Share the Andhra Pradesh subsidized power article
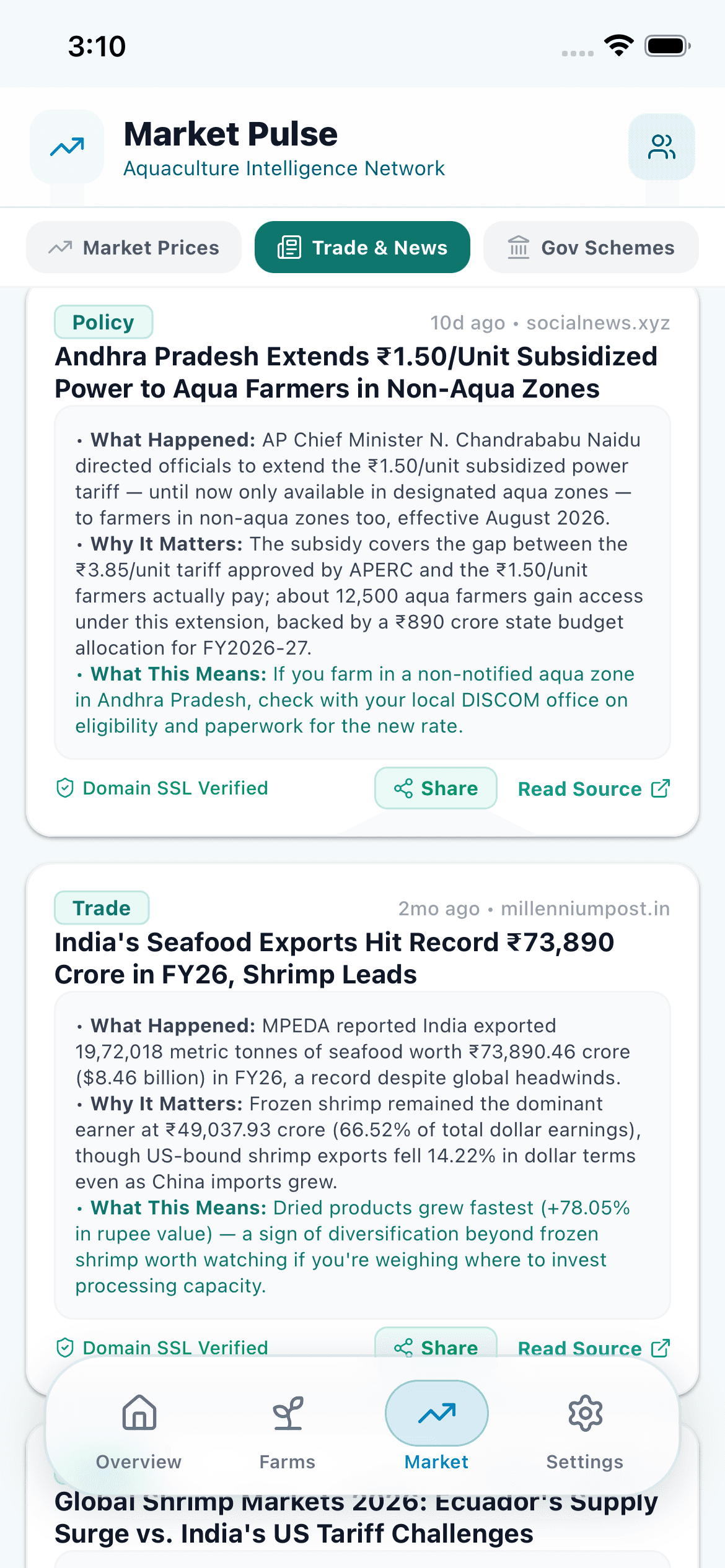Image resolution: width=725 pixels, height=1568 pixels. [x=436, y=788]
